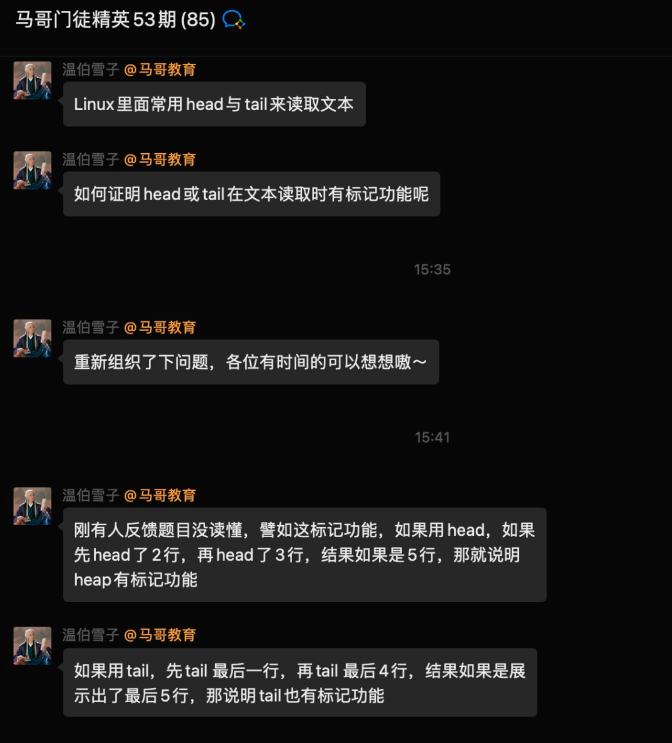The width and height of the screenshot is (672, 743).
Task: Open the avatar next to the "如果用tail" message
Action: click(x=32, y=646)
